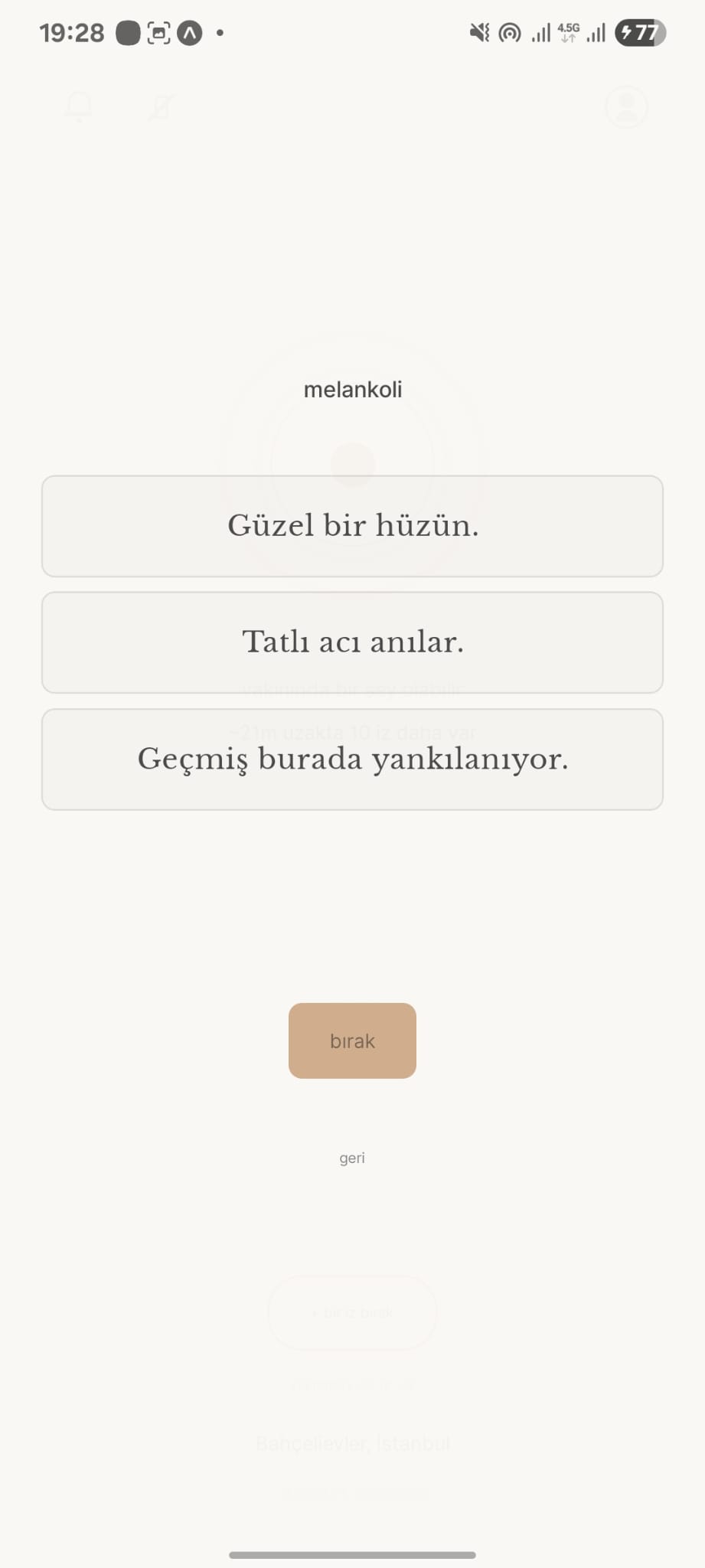Pick "Geçmiş burada yankılanıyor." phrase
Viewport: 705px width, 1568px height.
[352, 759]
